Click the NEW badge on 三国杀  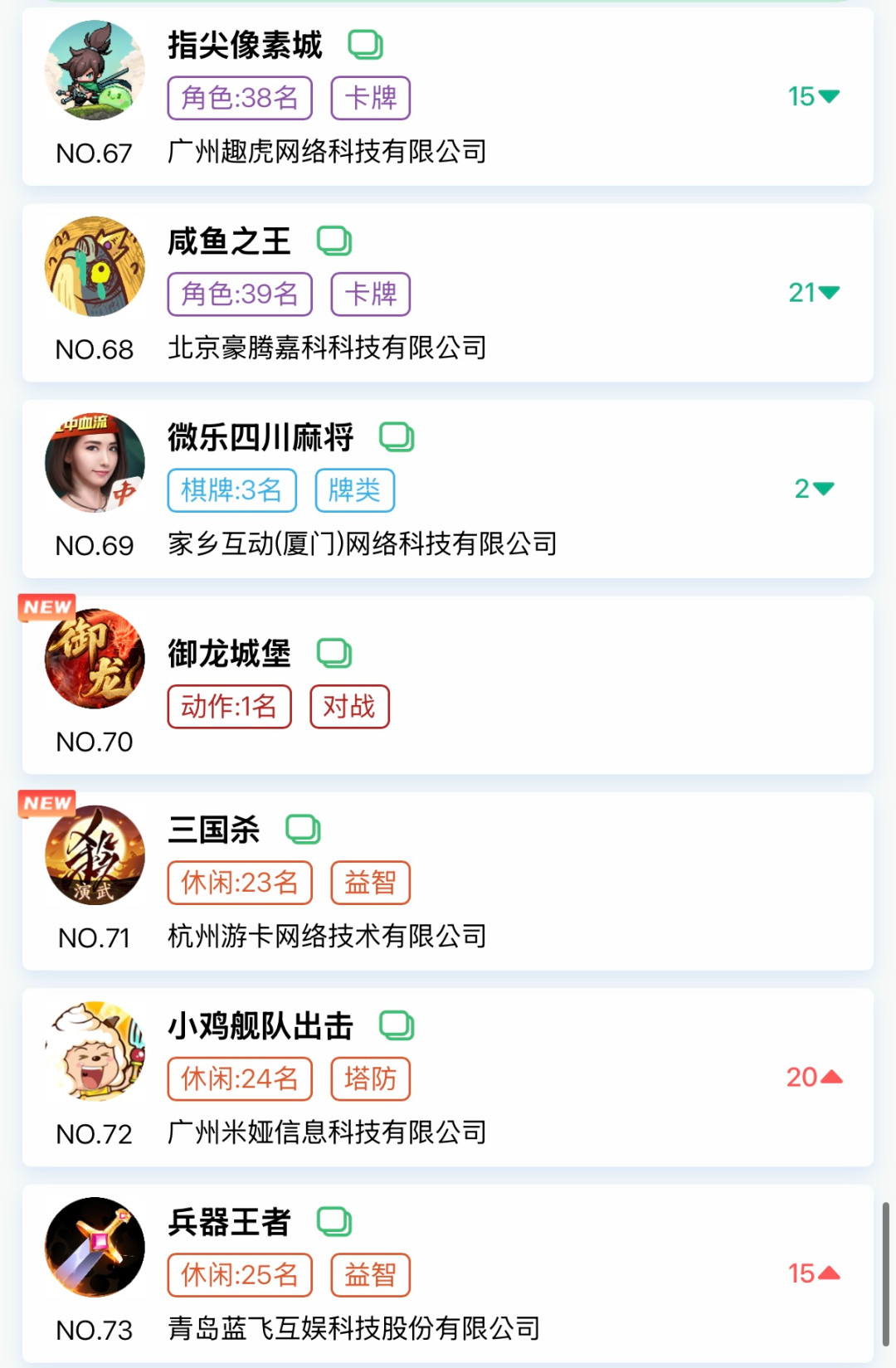[x=47, y=803]
